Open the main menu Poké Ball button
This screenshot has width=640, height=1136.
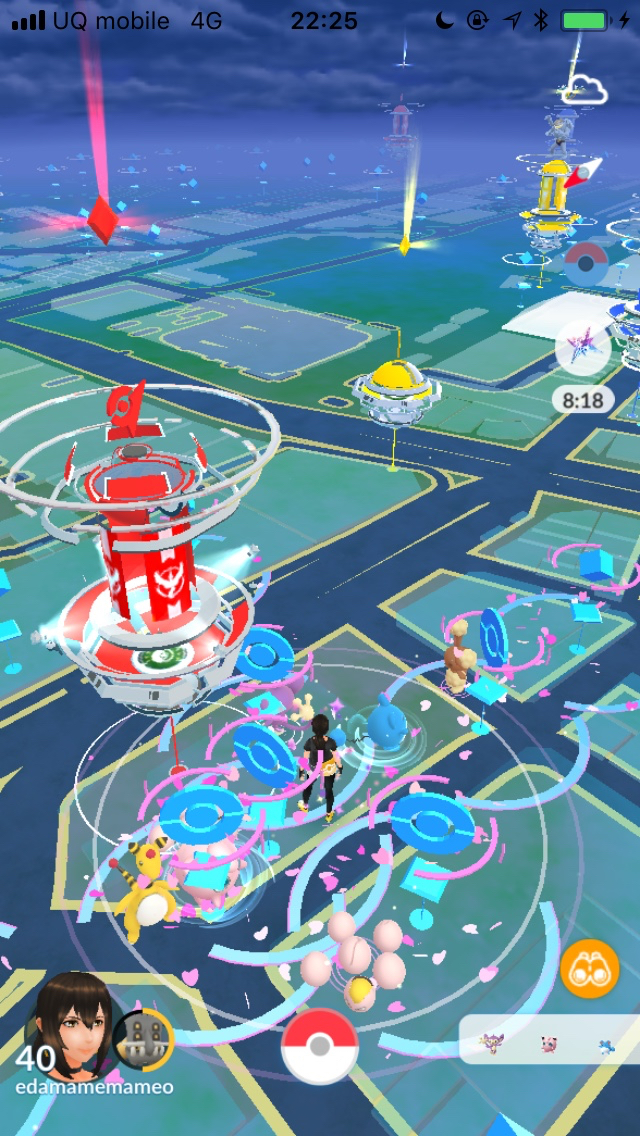pos(319,1047)
